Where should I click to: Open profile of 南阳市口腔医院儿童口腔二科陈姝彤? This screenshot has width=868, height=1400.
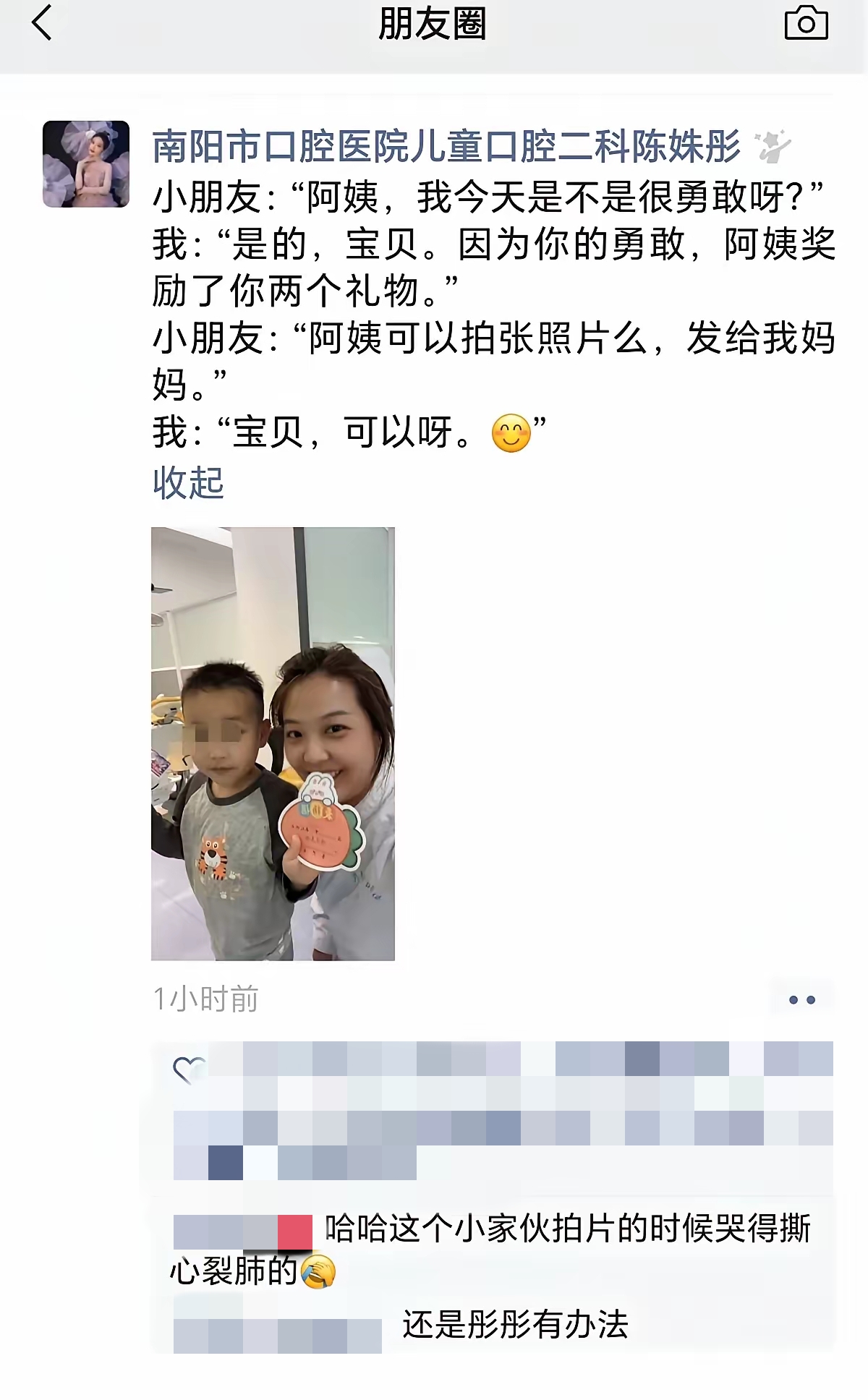(446, 147)
